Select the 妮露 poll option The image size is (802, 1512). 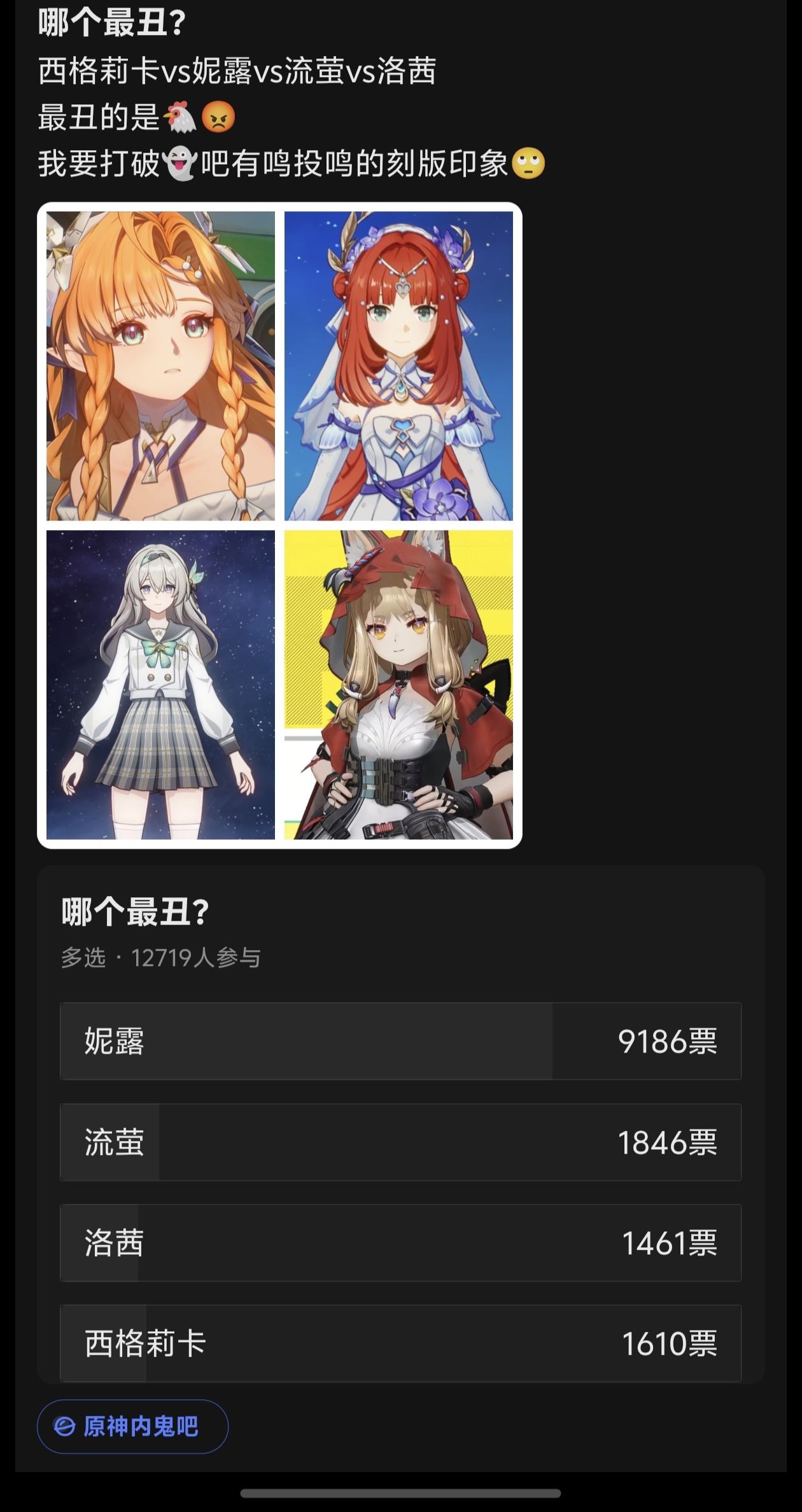coord(400,1041)
